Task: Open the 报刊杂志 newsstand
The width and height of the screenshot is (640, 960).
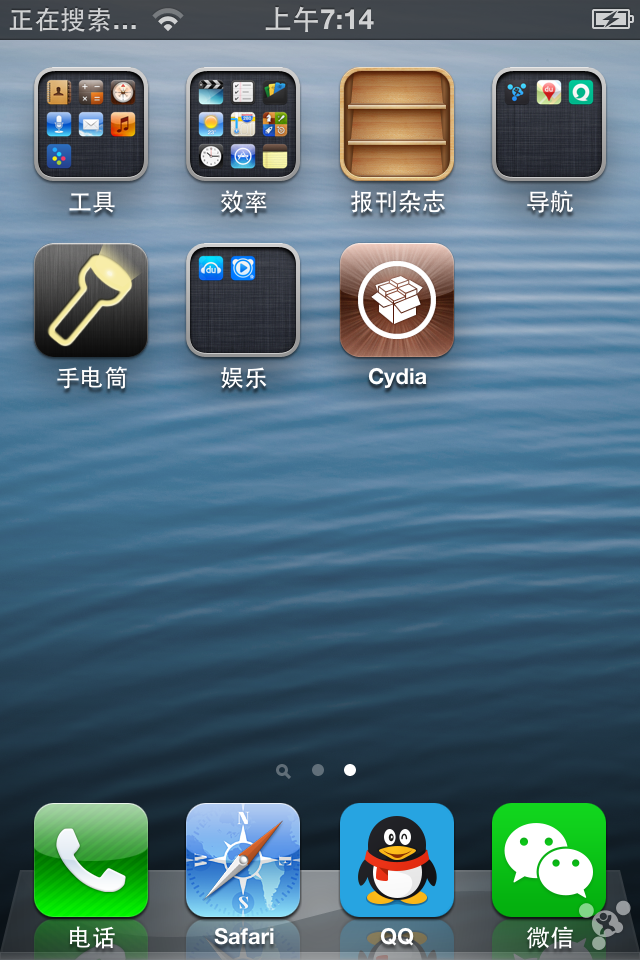Action: coord(397,124)
